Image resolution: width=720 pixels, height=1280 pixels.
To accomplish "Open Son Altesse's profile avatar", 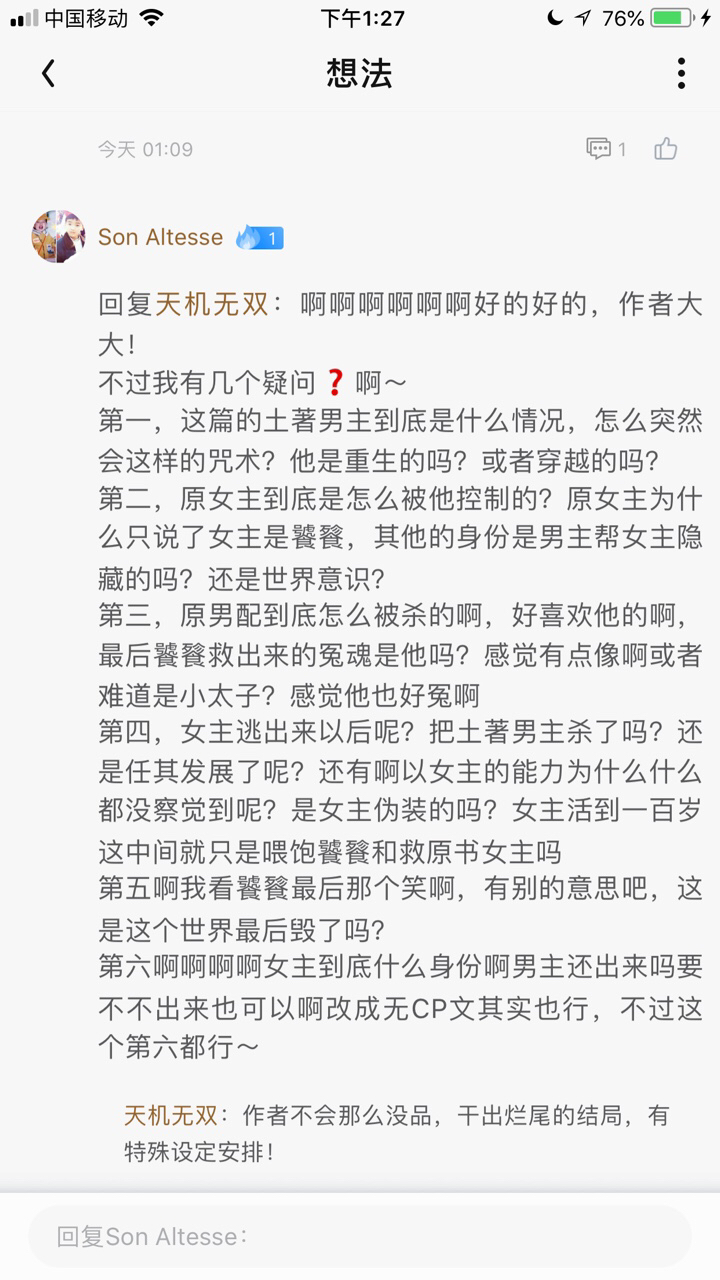I will [x=58, y=237].
